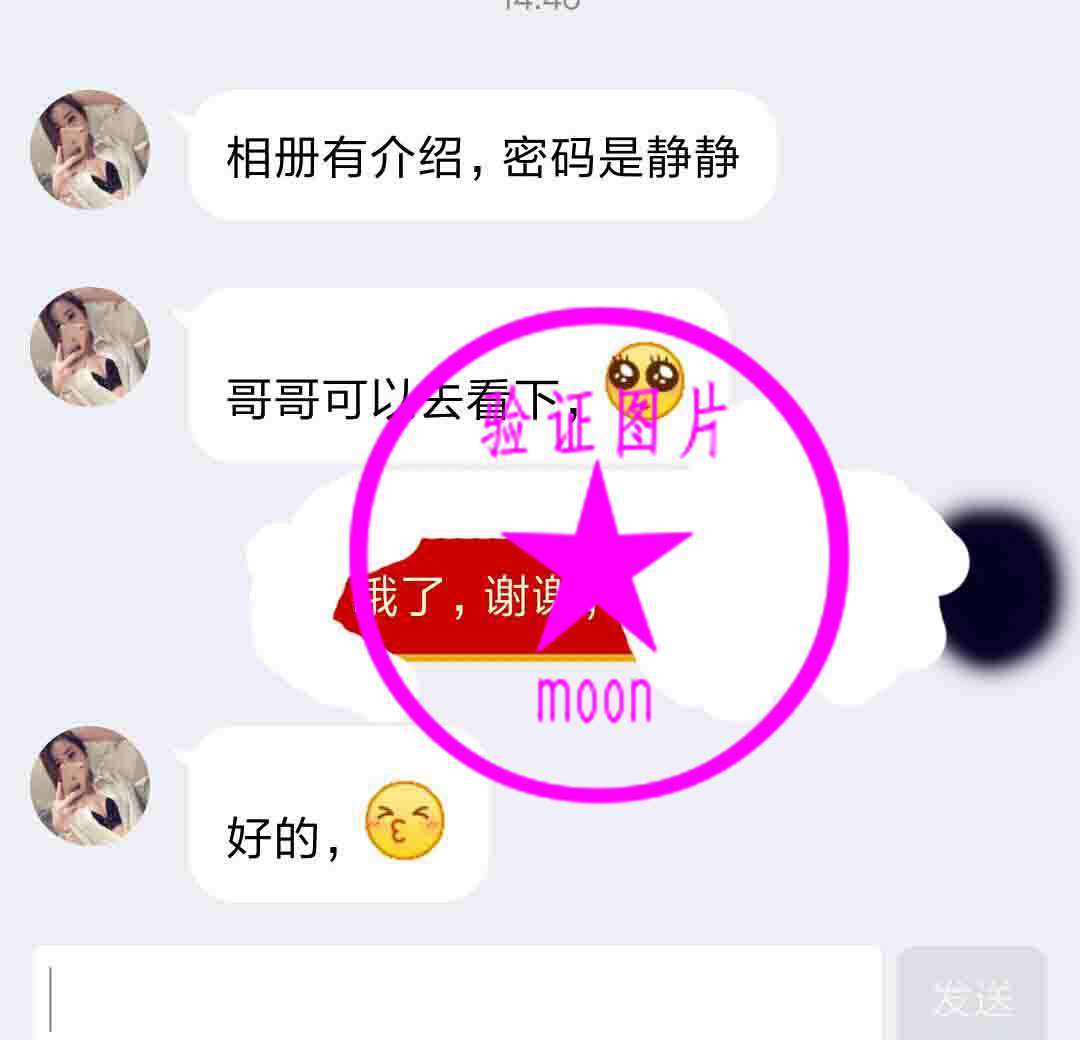Viewport: 1080px width, 1040px height.
Task: Tap the 发送 send button
Action: [971, 996]
